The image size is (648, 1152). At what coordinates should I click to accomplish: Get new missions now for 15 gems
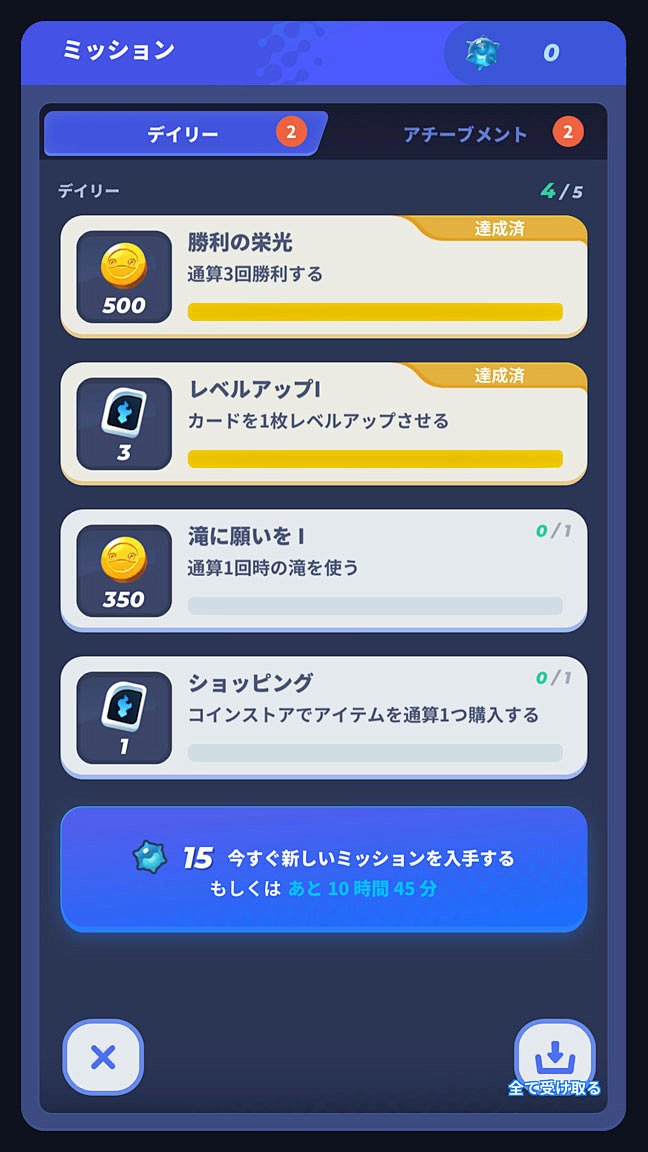coord(323,869)
